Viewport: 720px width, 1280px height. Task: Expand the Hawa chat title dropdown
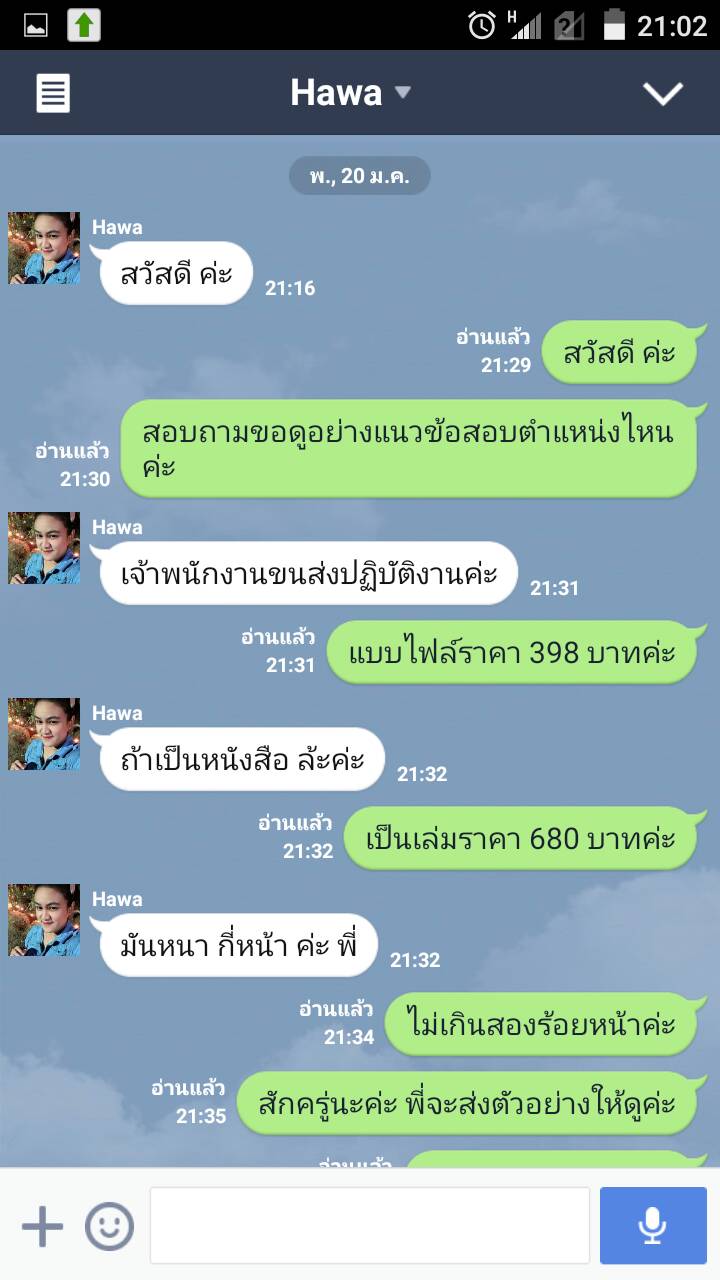pos(350,93)
